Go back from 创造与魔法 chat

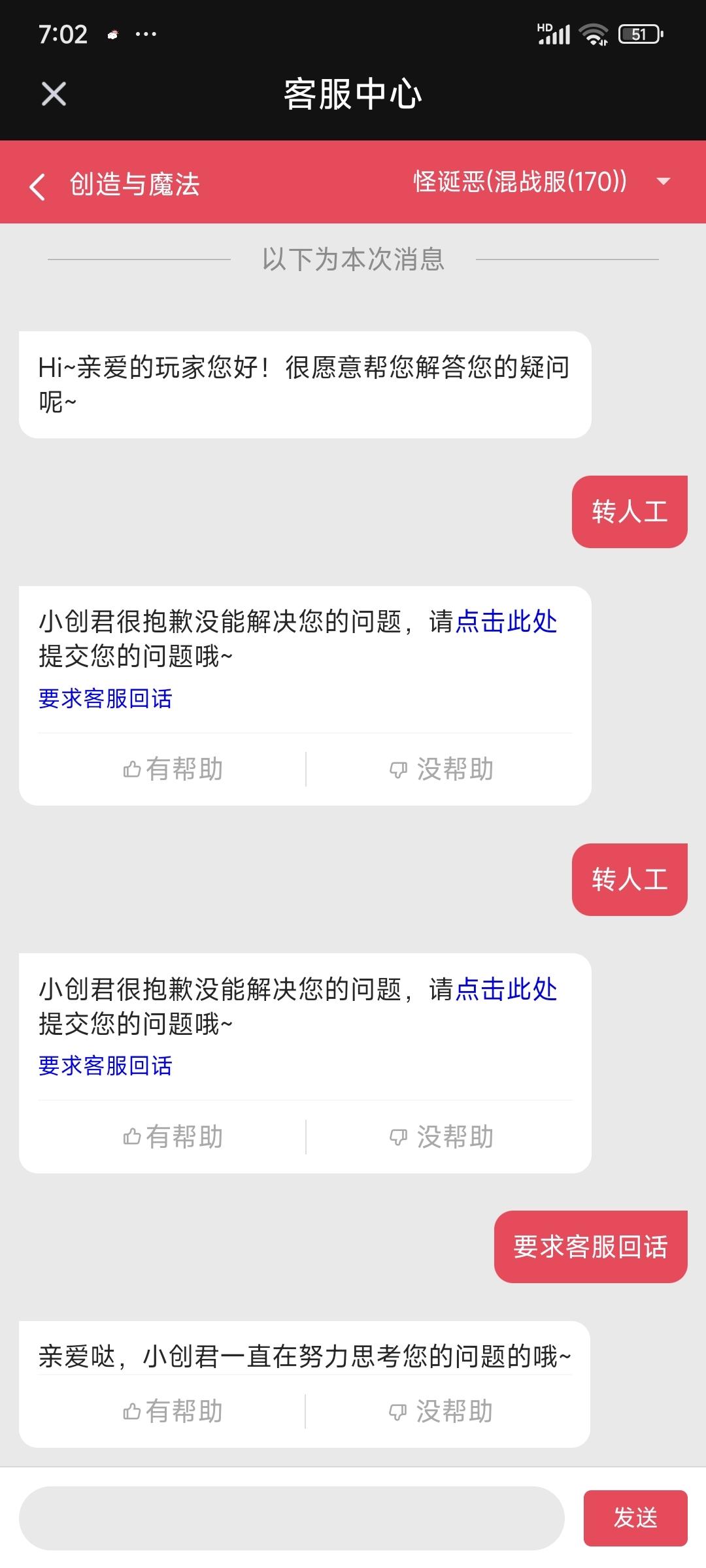click(38, 186)
